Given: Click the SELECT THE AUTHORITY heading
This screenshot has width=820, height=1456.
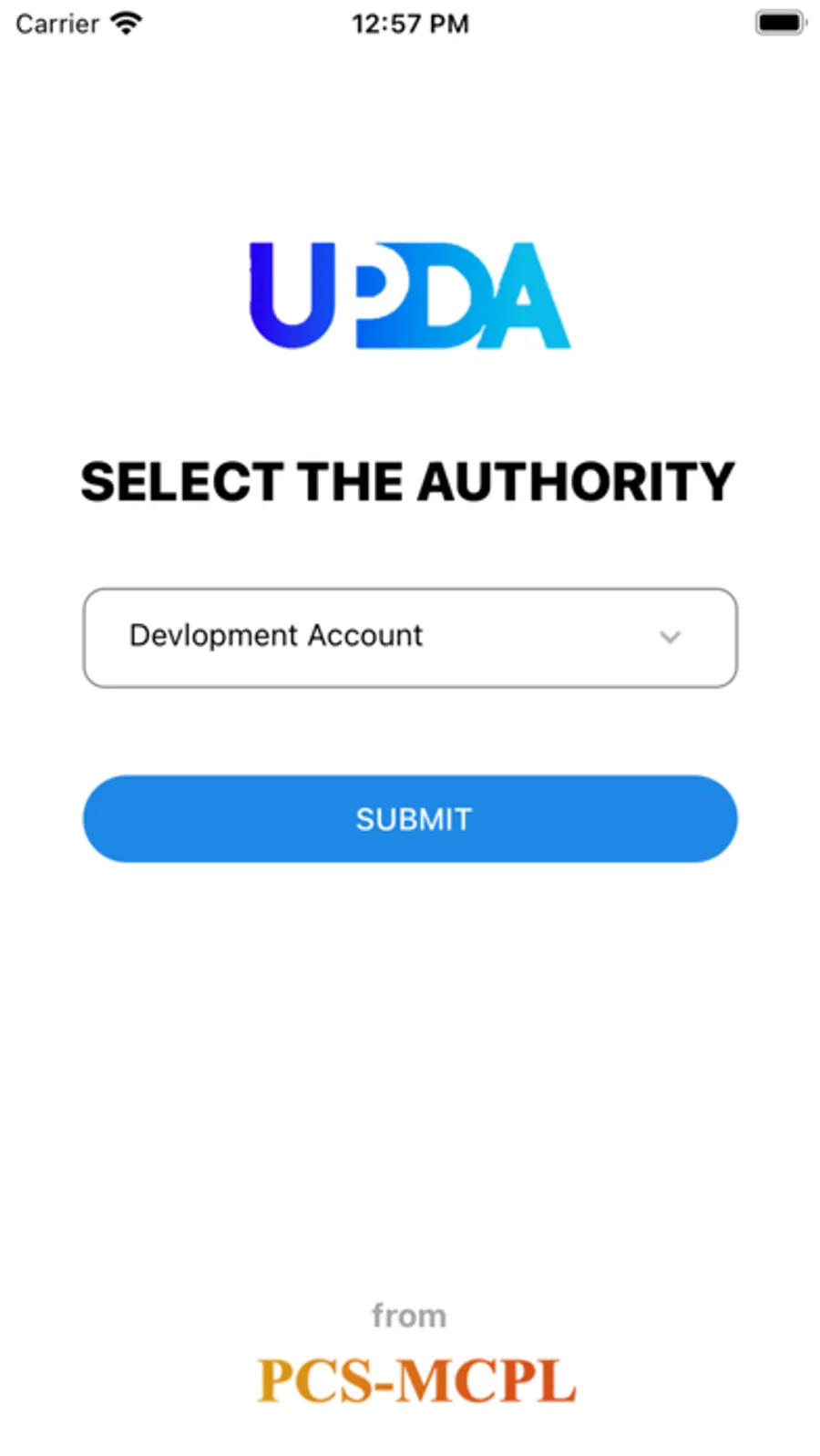Looking at the screenshot, I should click(409, 482).
